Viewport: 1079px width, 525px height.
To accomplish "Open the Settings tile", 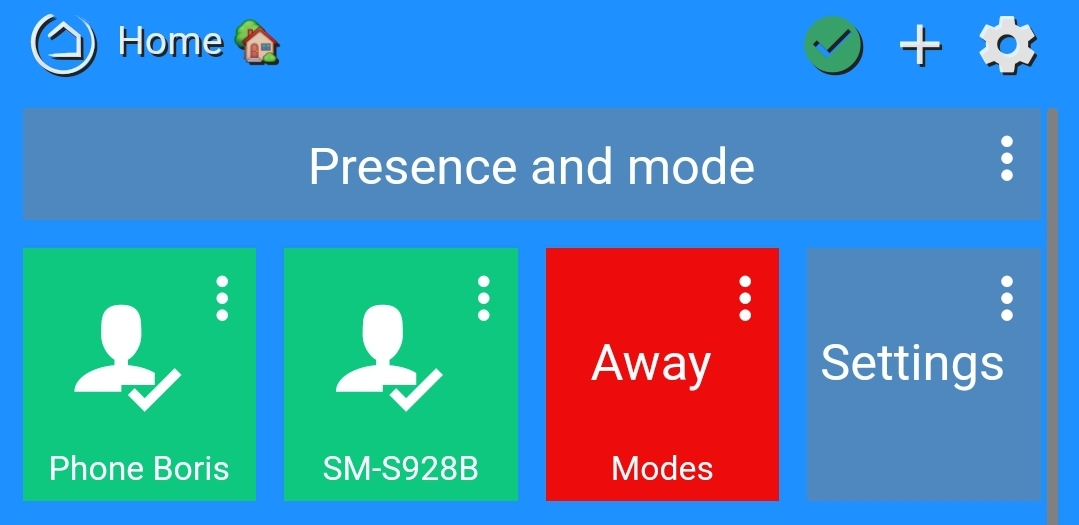I will click(923, 374).
